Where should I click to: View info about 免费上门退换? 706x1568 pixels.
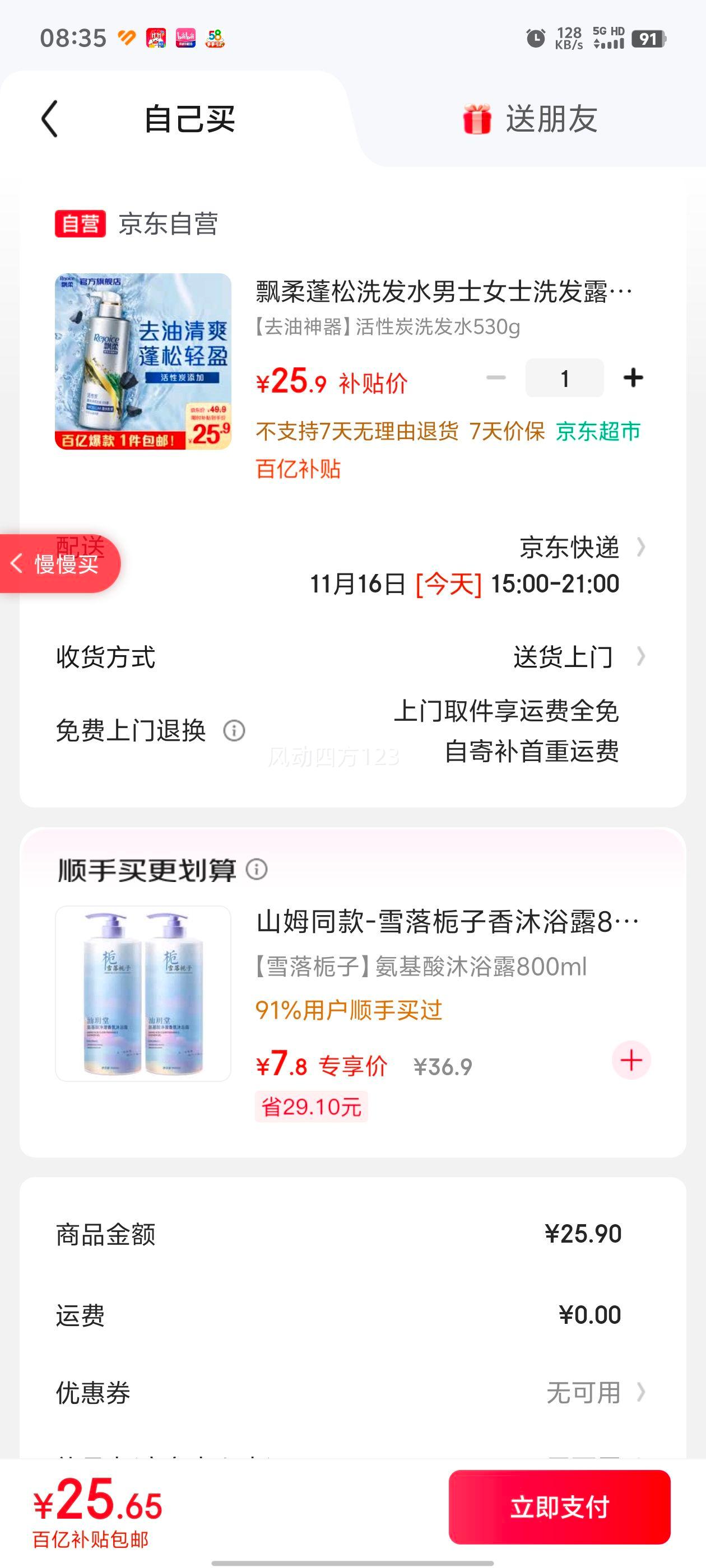point(235,730)
